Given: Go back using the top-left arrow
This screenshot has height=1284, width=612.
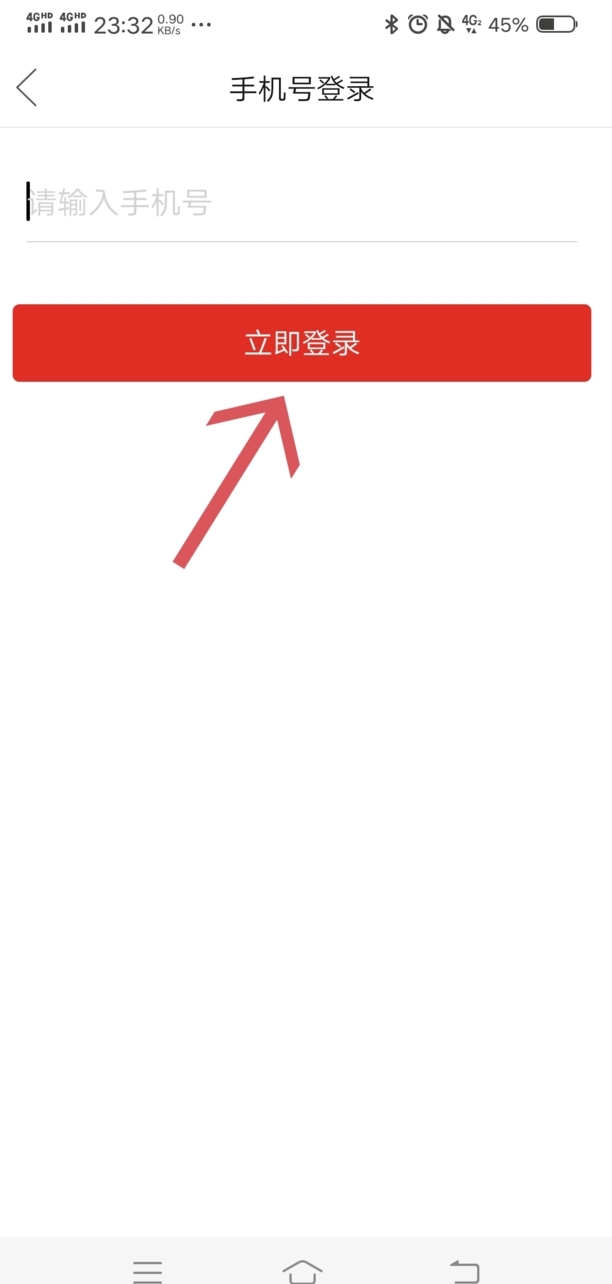Looking at the screenshot, I should coord(27,88).
